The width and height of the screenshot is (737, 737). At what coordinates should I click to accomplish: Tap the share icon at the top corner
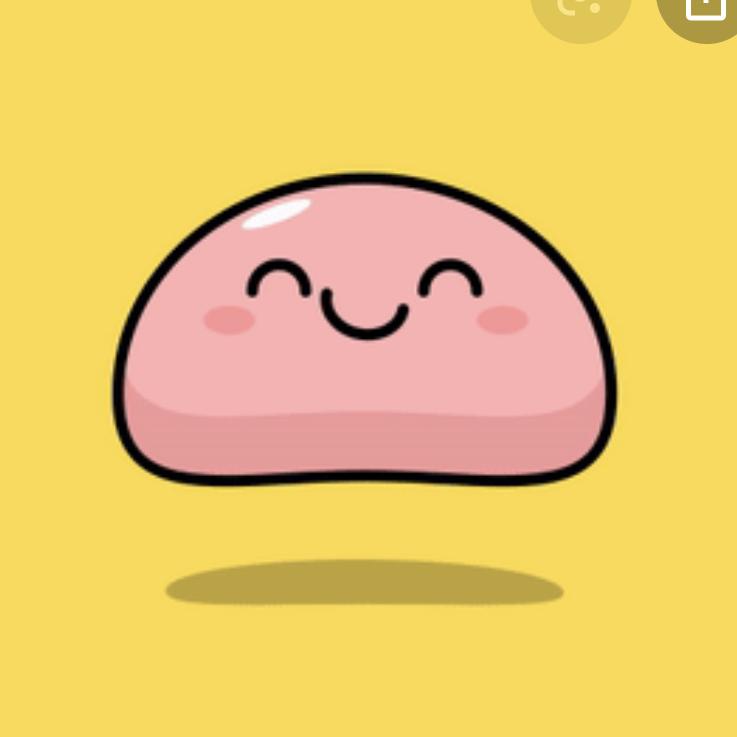point(704,10)
